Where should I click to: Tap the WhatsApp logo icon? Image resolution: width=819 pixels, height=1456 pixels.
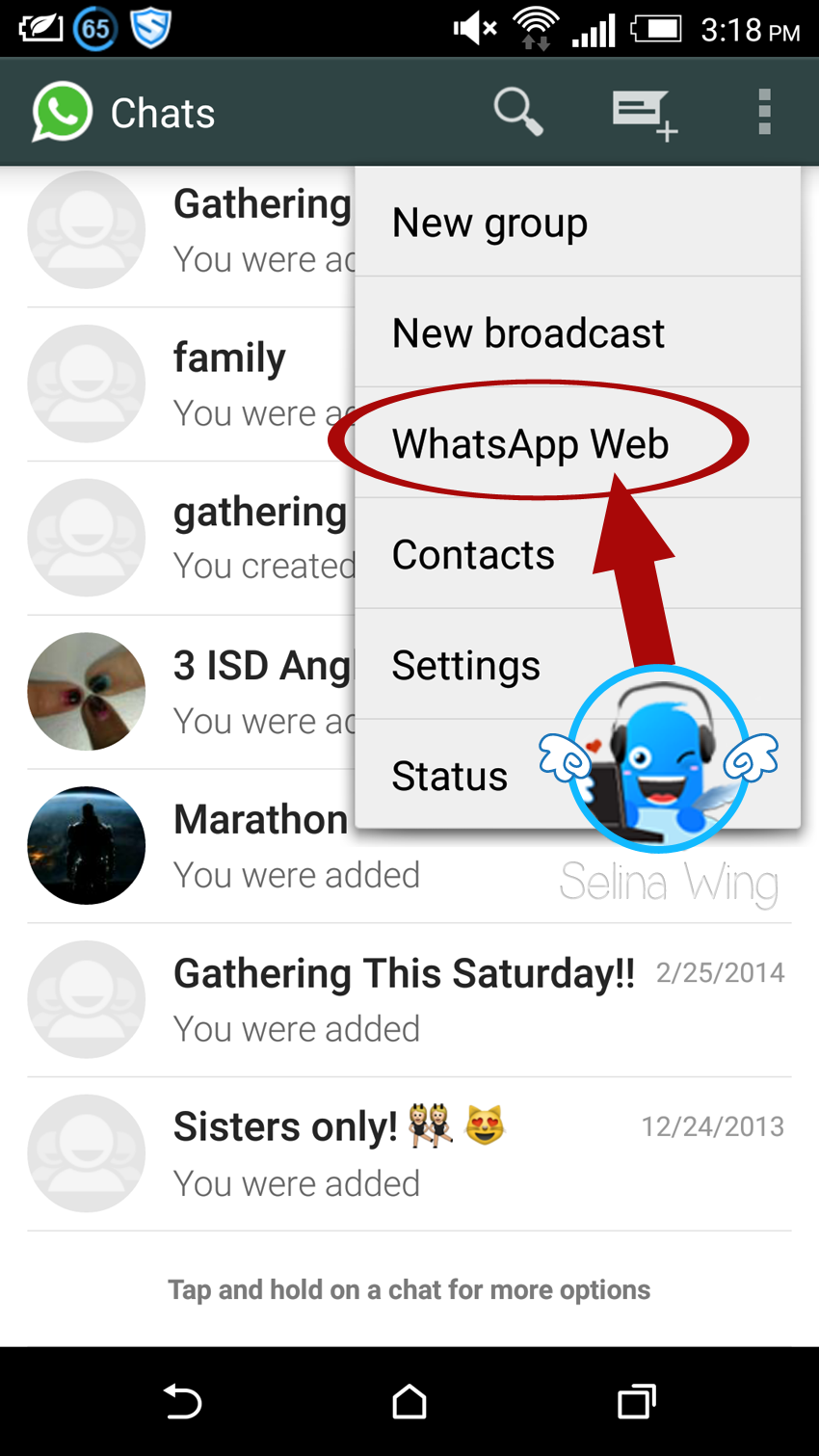[61, 112]
